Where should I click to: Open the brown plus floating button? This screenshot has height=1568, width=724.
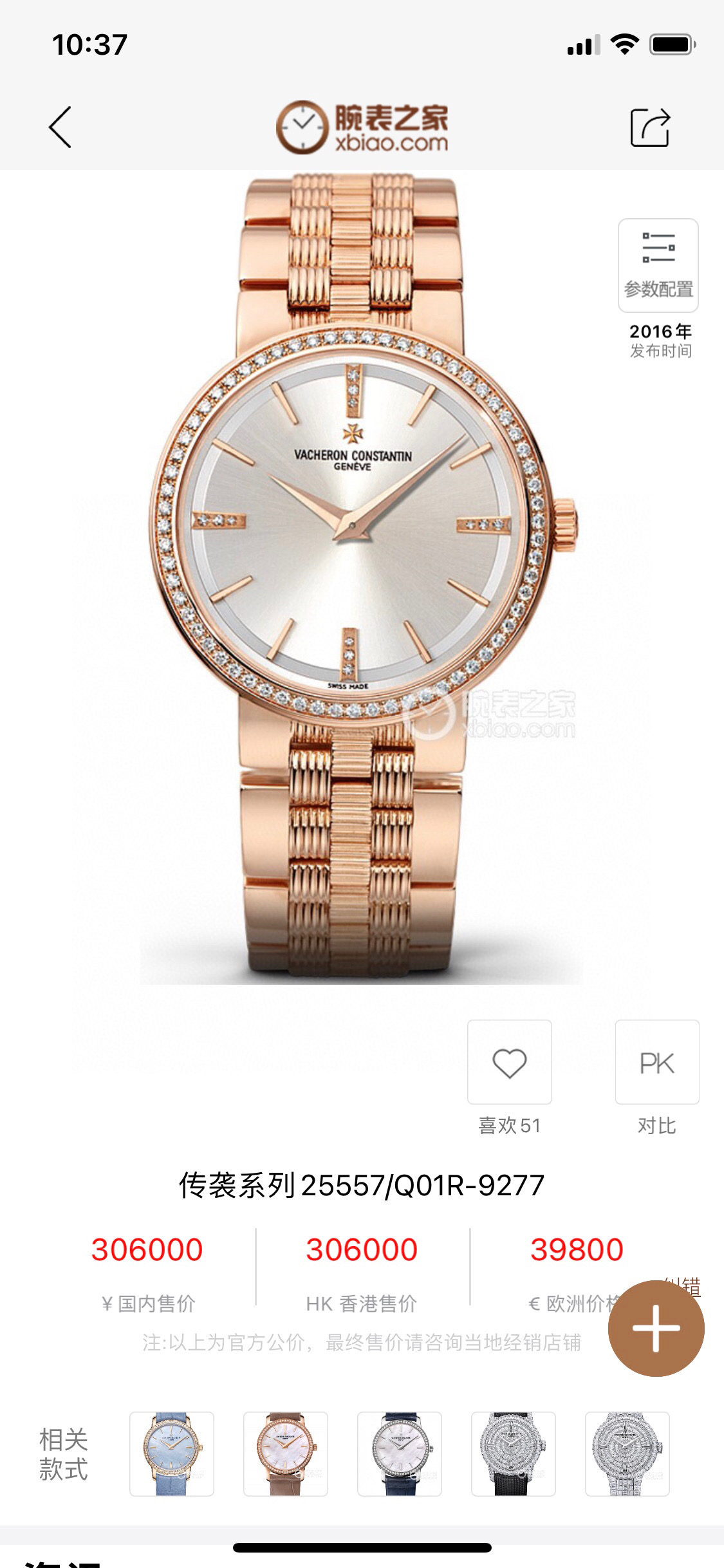(x=656, y=1328)
